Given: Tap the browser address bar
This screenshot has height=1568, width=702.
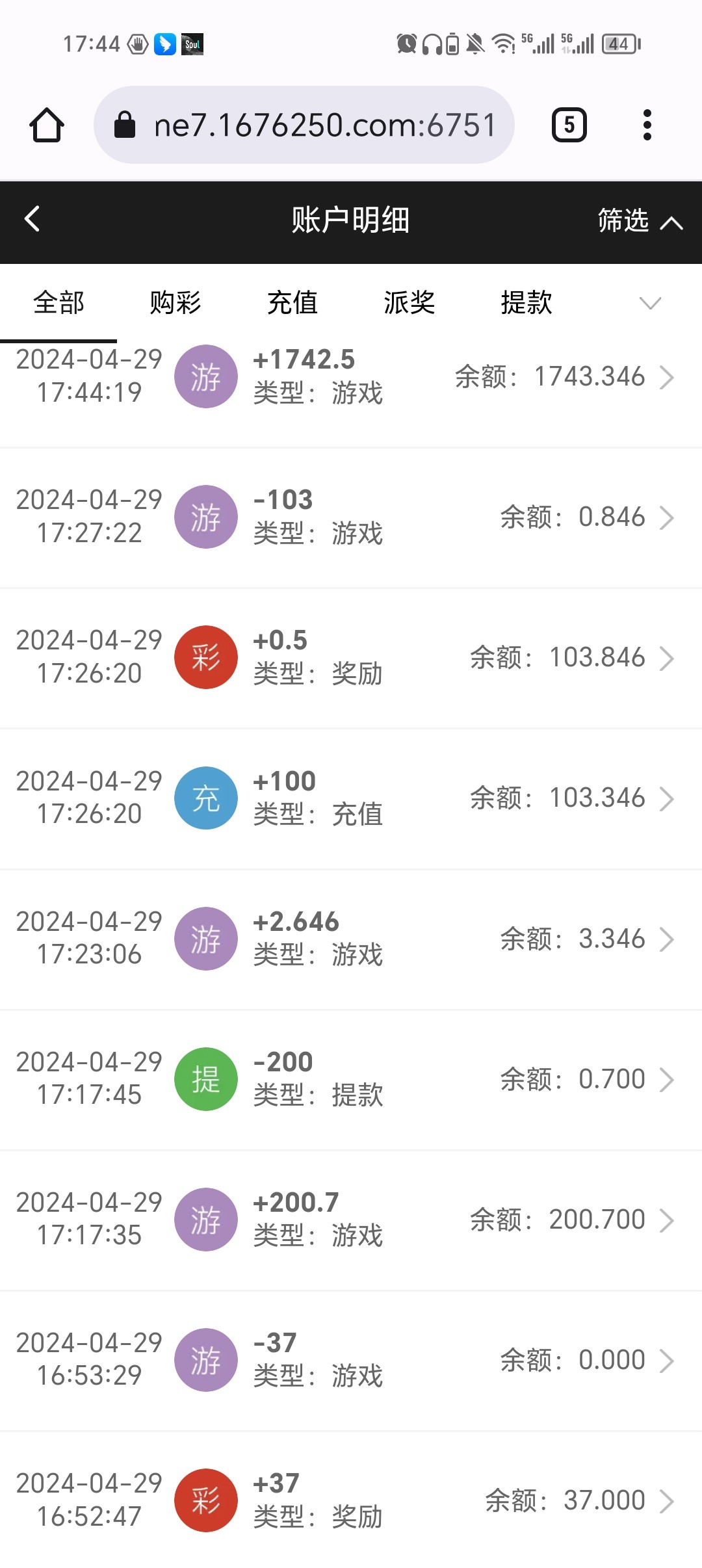Looking at the screenshot, I should coord(304,125).
